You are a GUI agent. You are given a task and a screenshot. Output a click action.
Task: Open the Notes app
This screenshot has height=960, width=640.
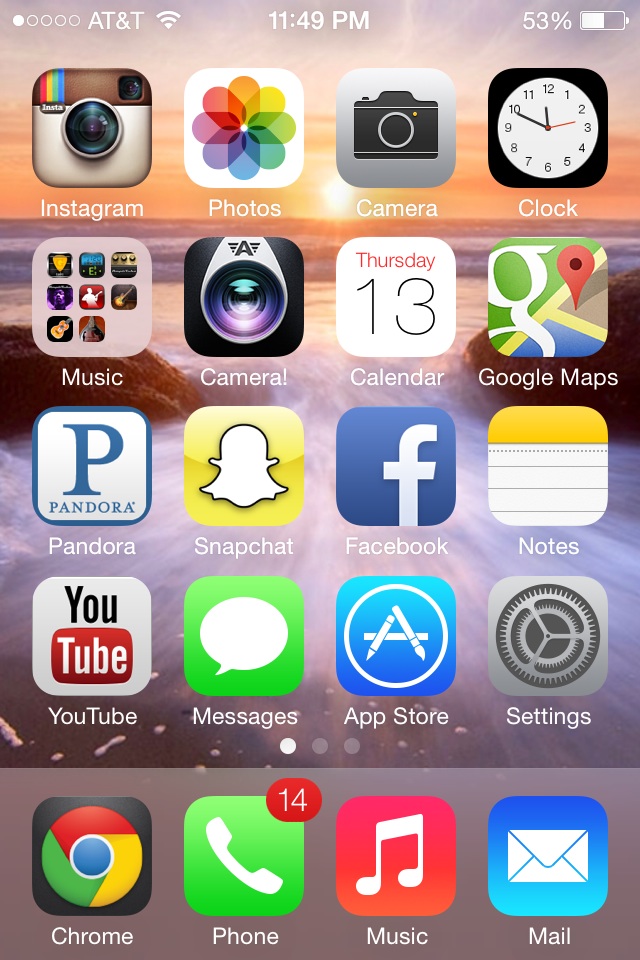[548, 466]
